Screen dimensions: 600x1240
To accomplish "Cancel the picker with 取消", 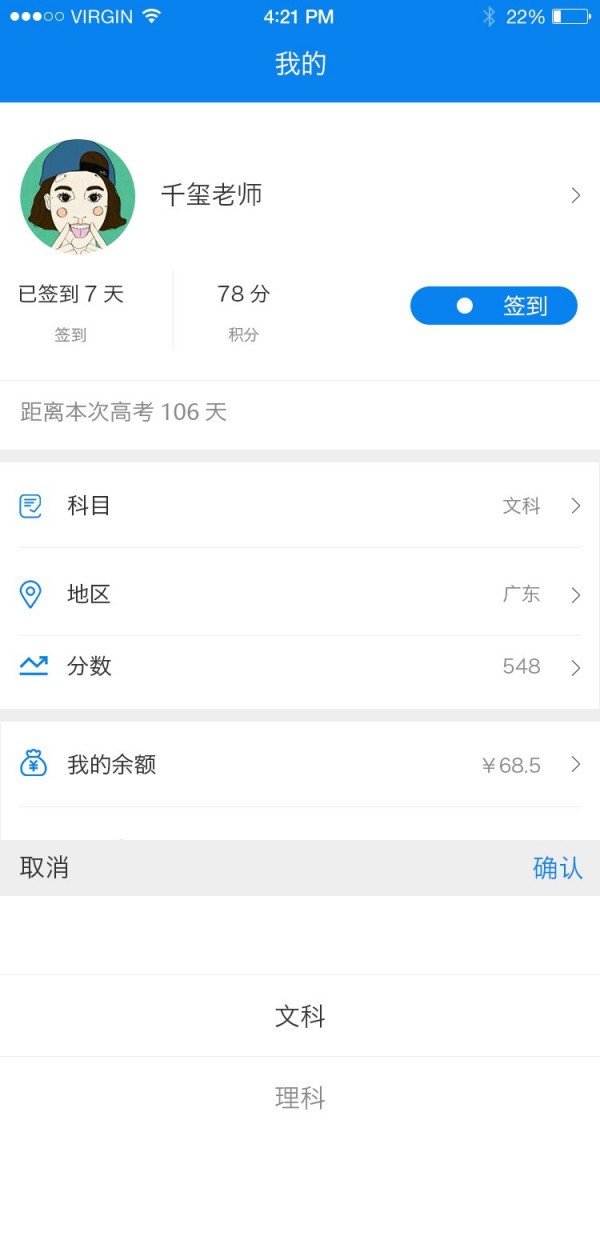I will click(45, 868).
